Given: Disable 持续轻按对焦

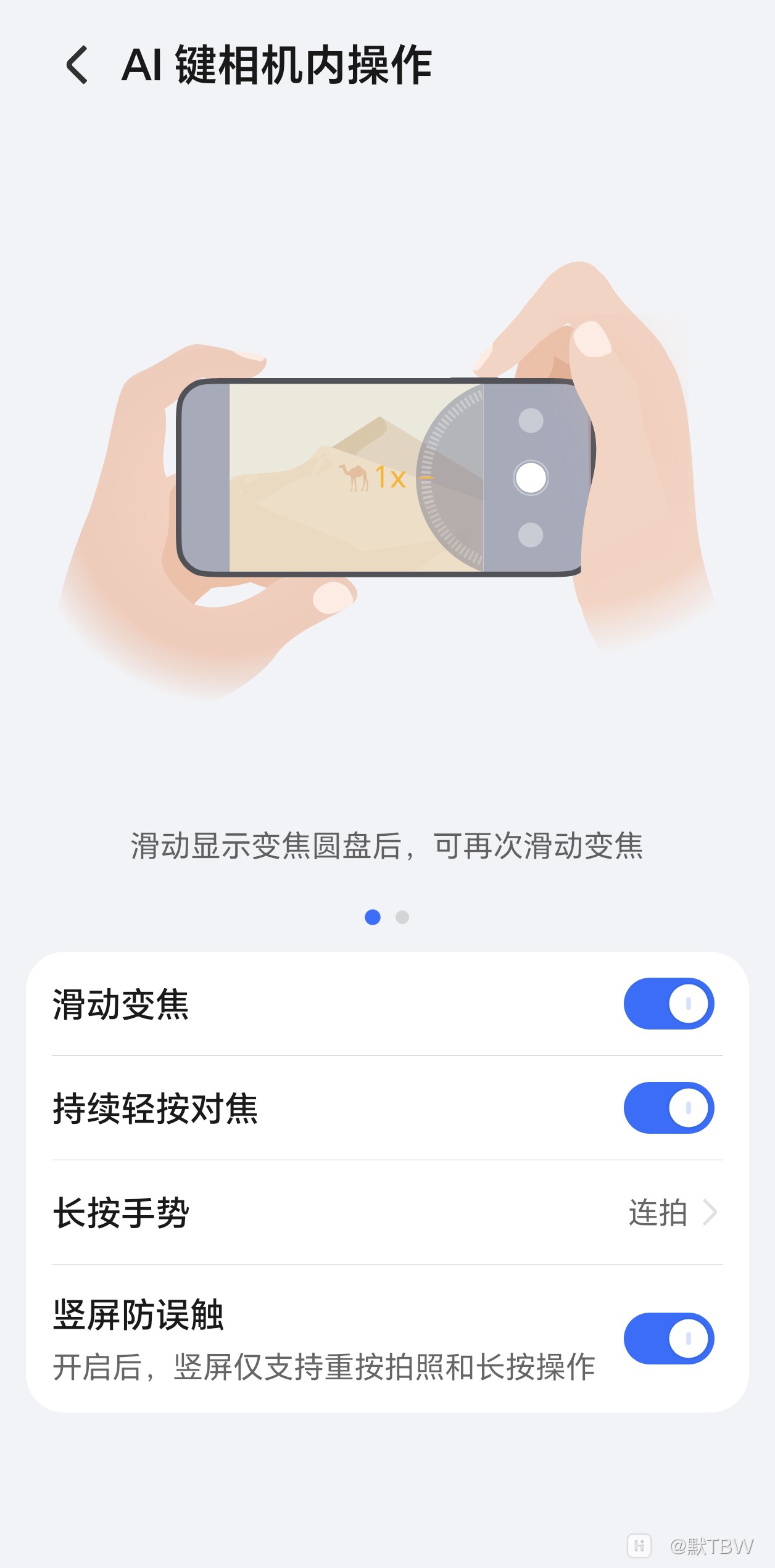Looking at the screenshot, I should click(669, 1108).
